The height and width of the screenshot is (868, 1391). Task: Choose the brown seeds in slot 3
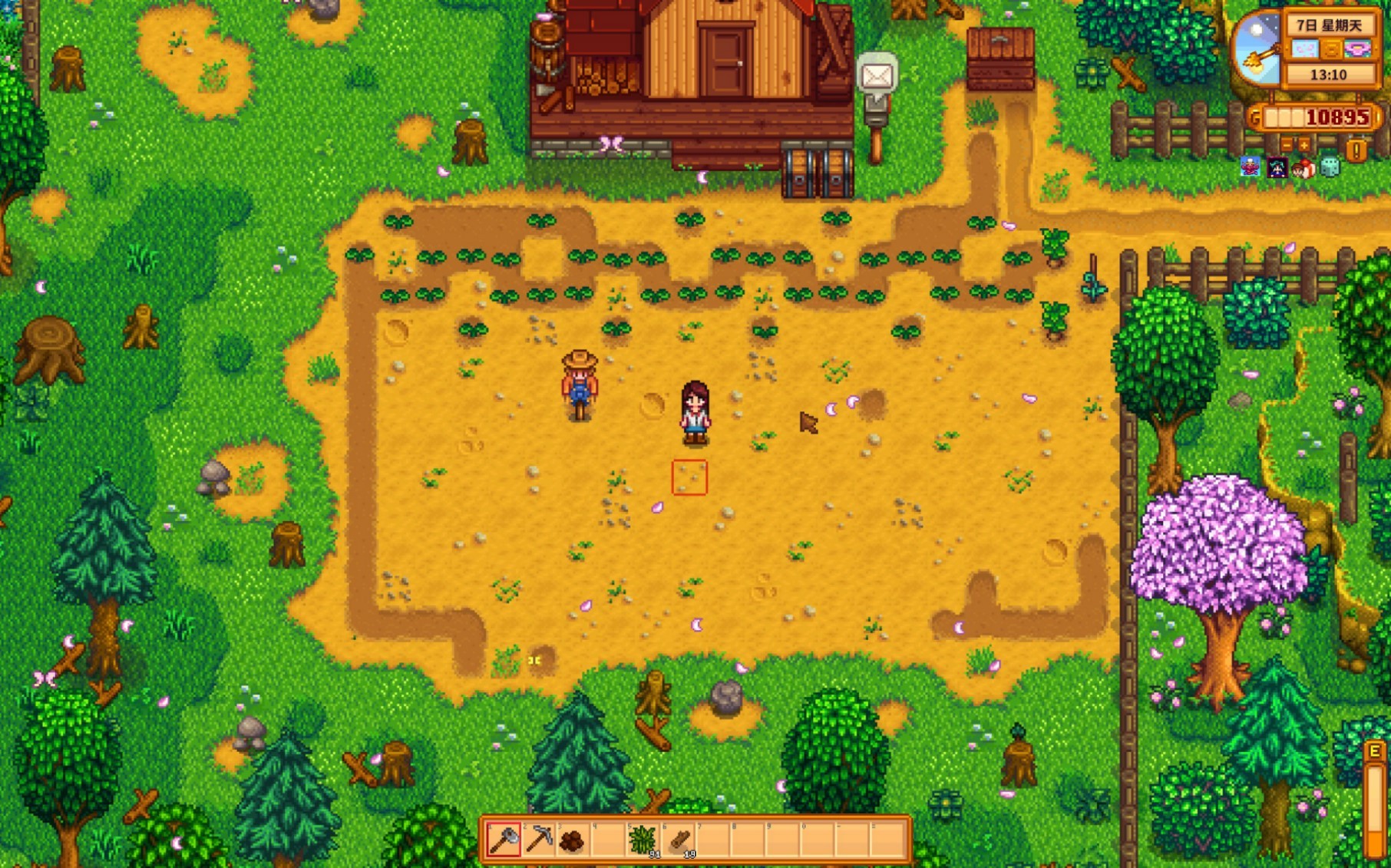tap(573, 840)
